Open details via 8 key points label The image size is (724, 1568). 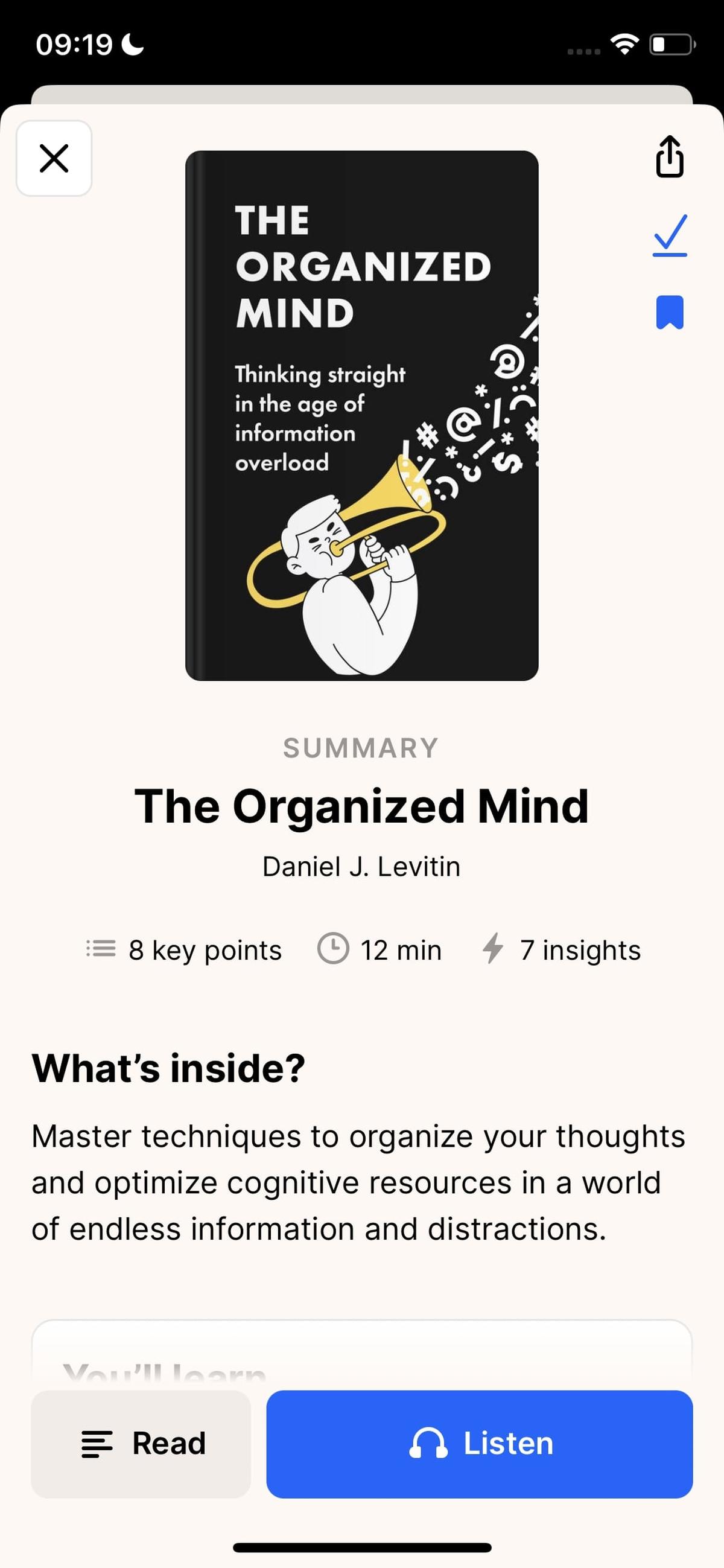(x=204, y=949)
